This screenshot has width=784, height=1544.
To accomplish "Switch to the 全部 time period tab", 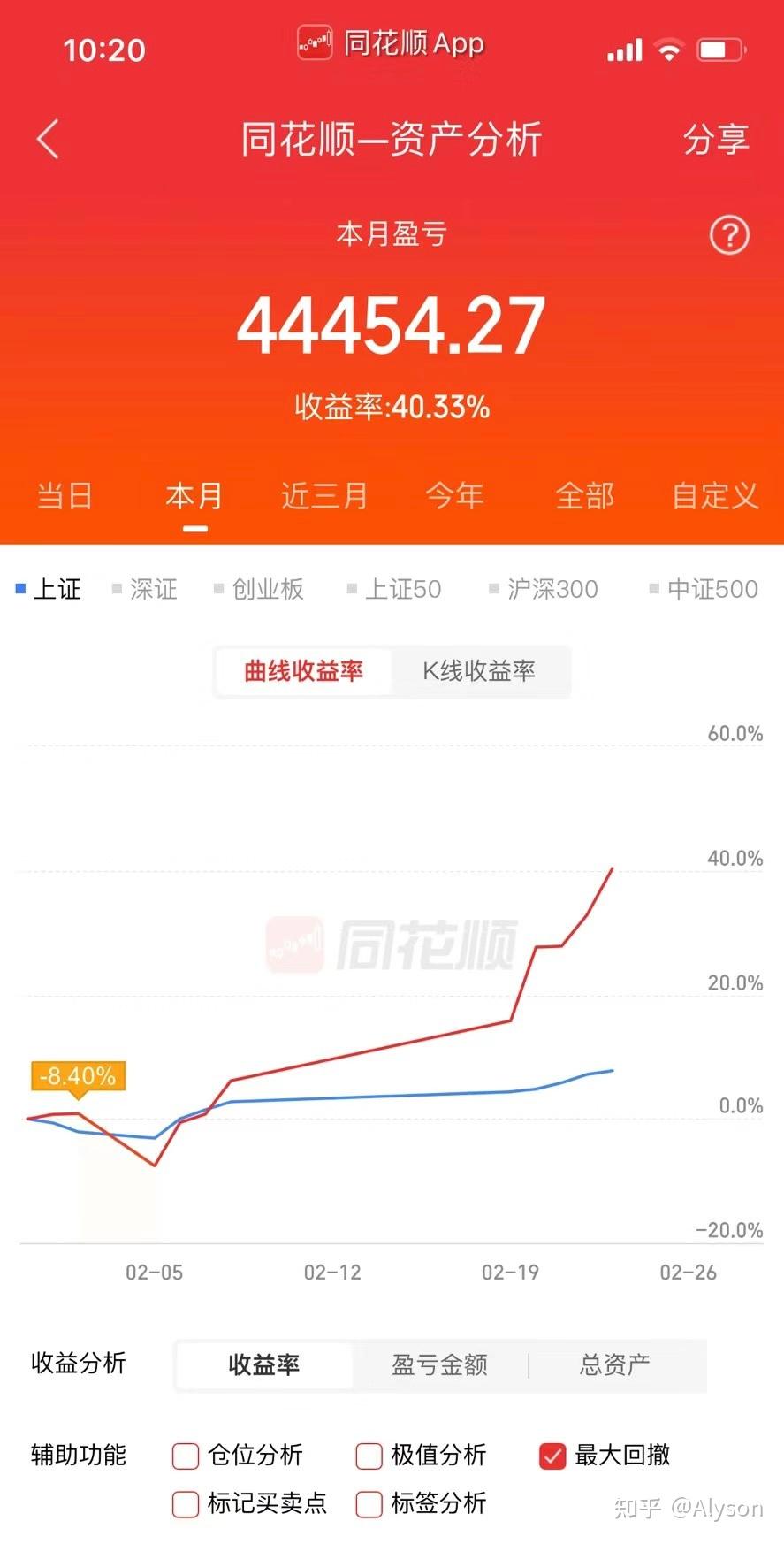I will (x=584, y=497).
